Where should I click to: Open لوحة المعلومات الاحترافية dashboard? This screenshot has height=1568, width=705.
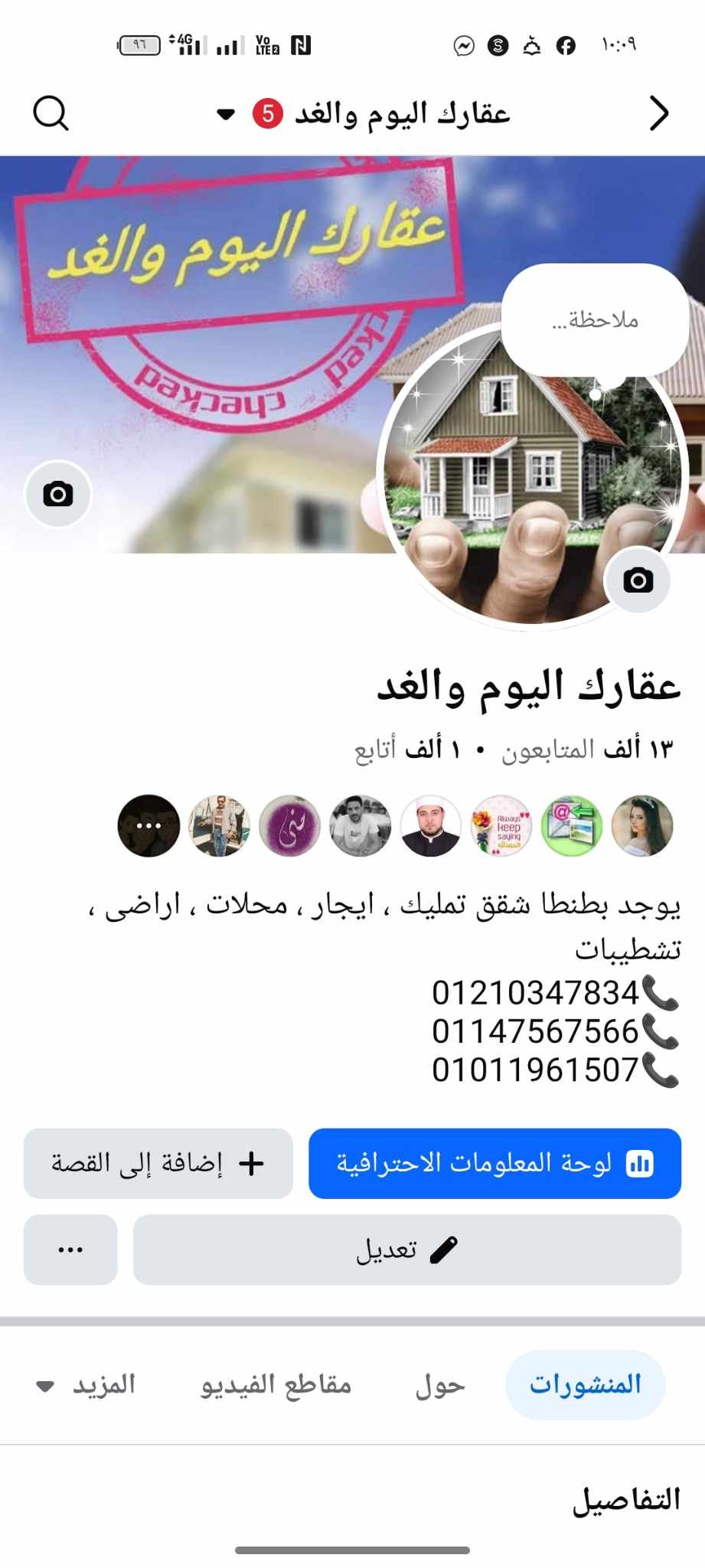pos(494,1163)
